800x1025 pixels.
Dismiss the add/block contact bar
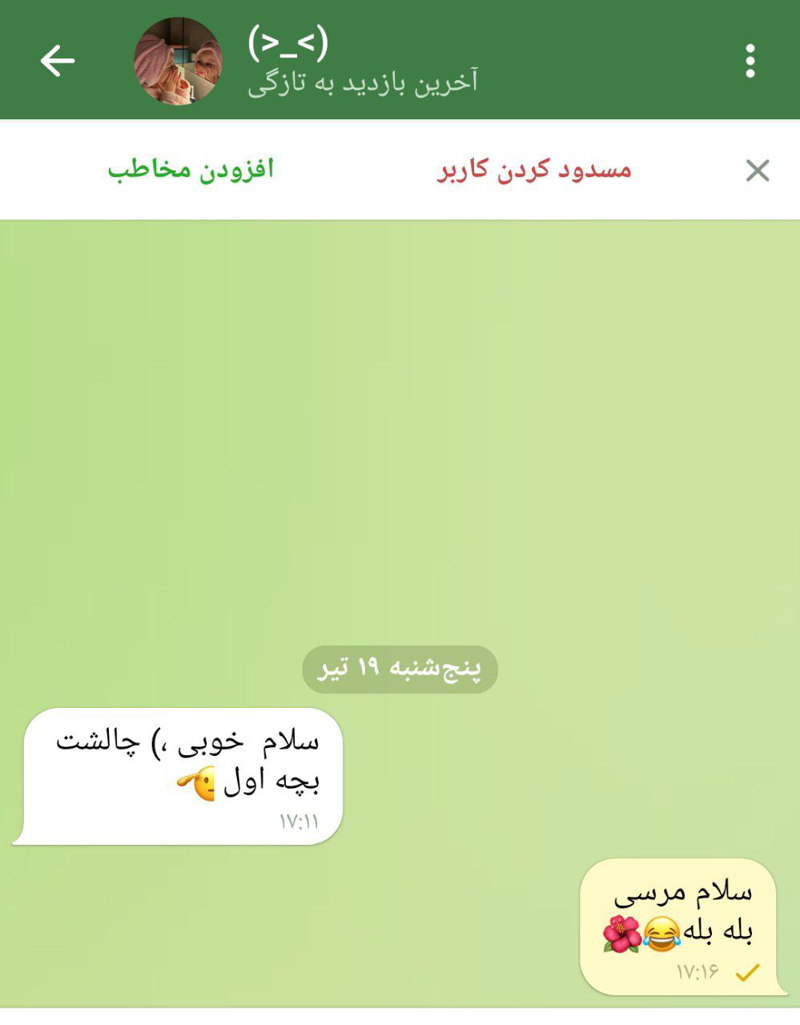[757, 171]
